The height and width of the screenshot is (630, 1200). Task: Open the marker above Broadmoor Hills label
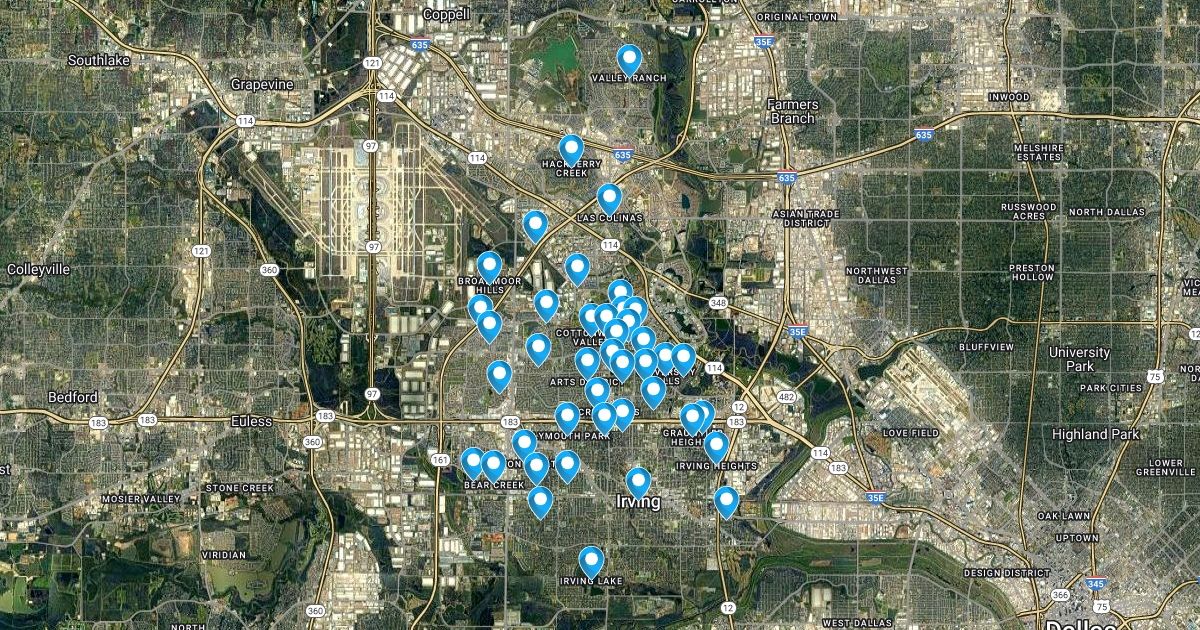point(489,266)
